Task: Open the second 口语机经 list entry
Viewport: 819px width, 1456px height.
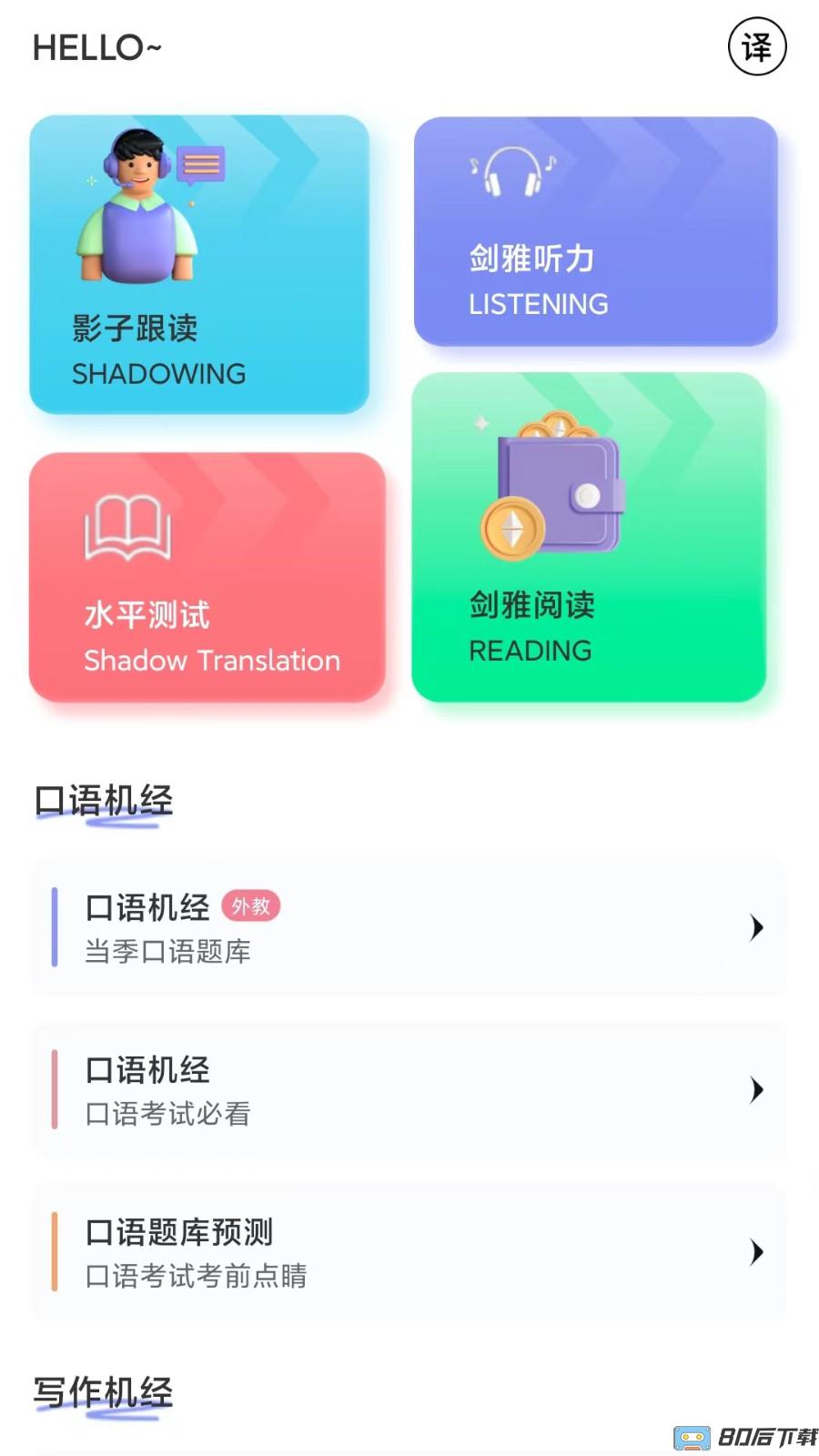Action: [x=409, y=1089]
